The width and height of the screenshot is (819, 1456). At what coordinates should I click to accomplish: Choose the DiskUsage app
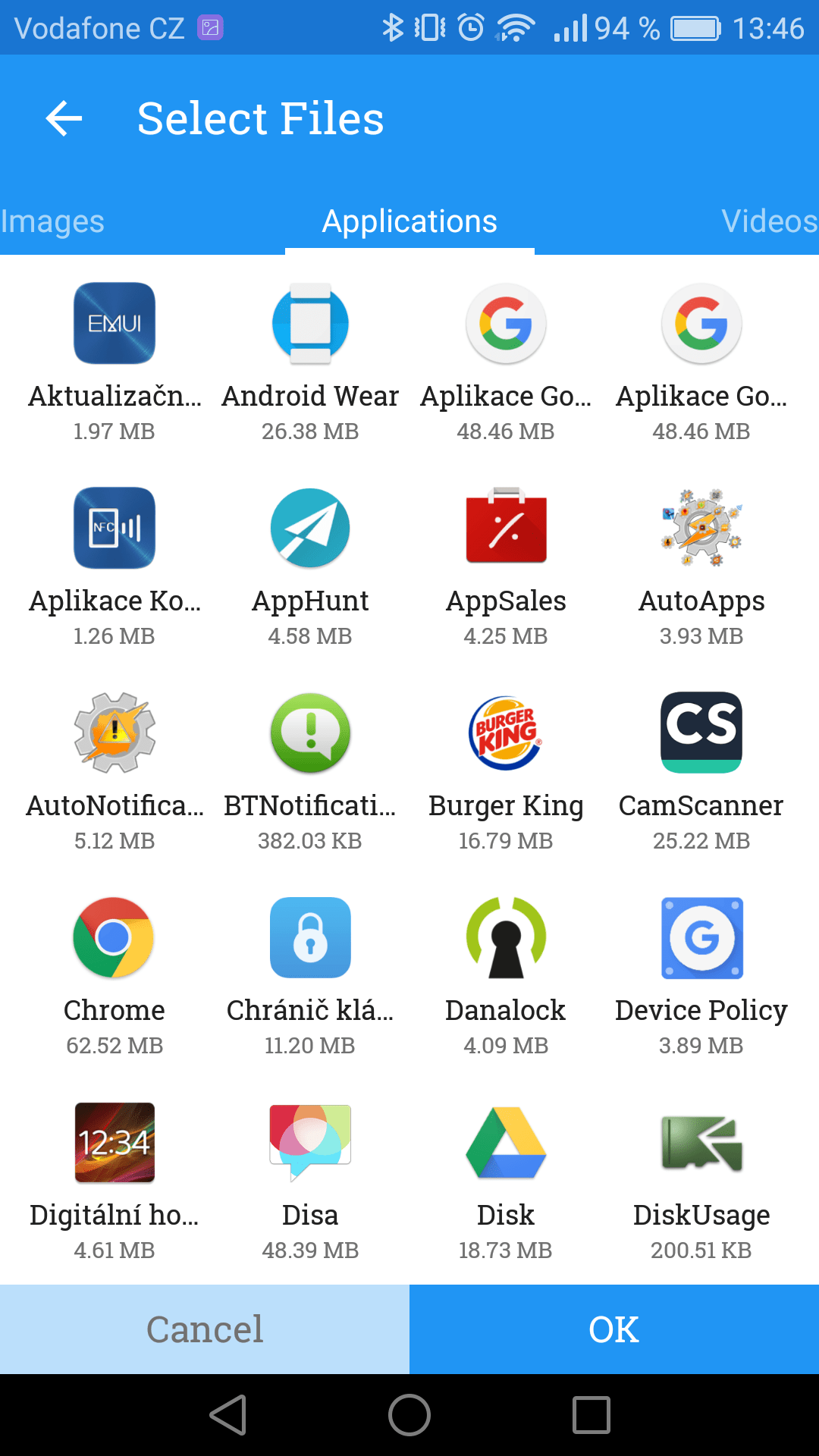pyautogui.click(x=701, y=1143)
